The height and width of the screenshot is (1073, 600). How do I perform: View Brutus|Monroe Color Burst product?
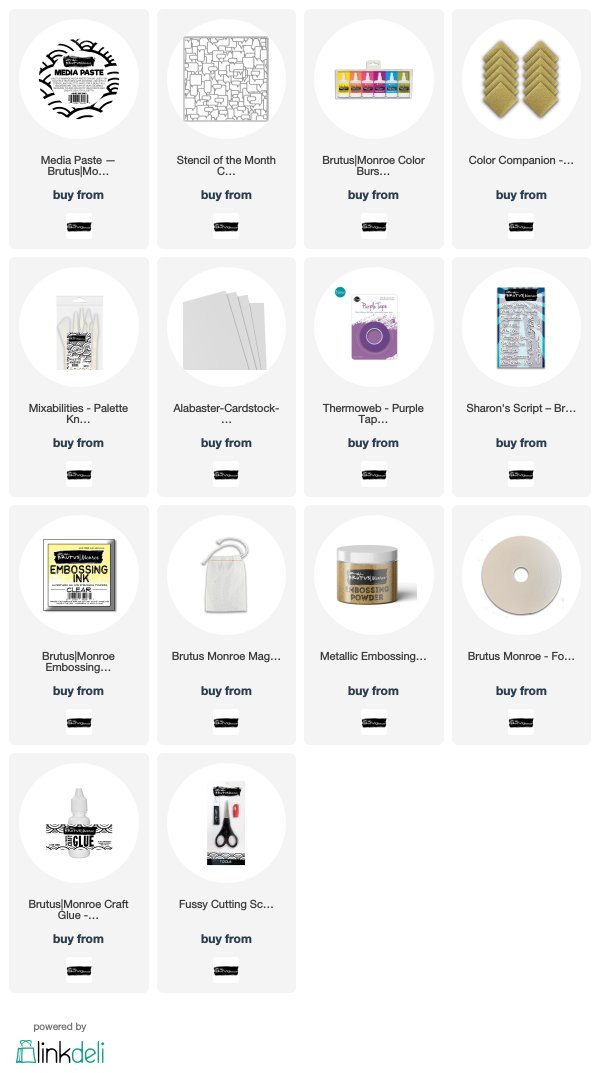coord(374,129)
